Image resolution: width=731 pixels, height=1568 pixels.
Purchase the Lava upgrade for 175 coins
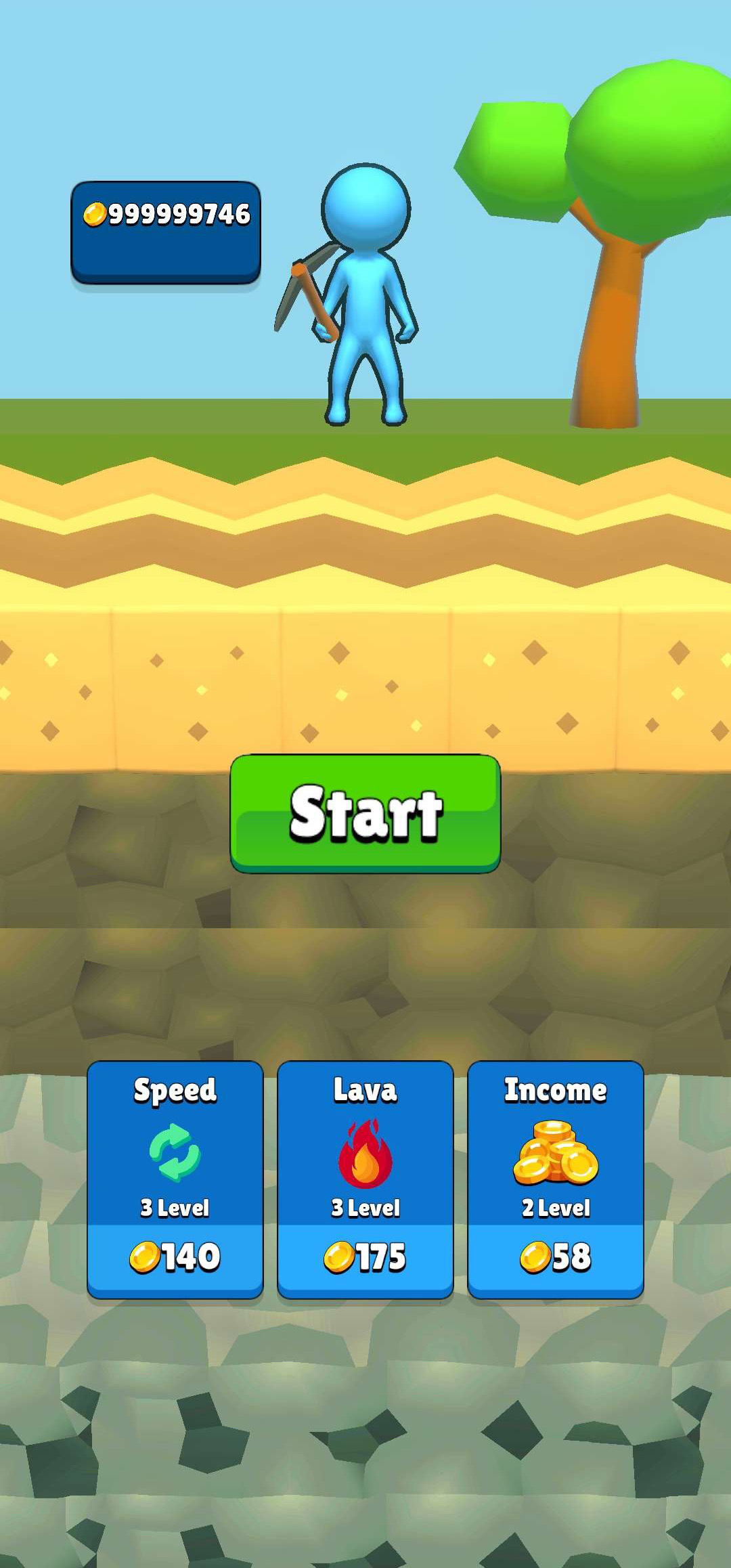(365, 1179)
